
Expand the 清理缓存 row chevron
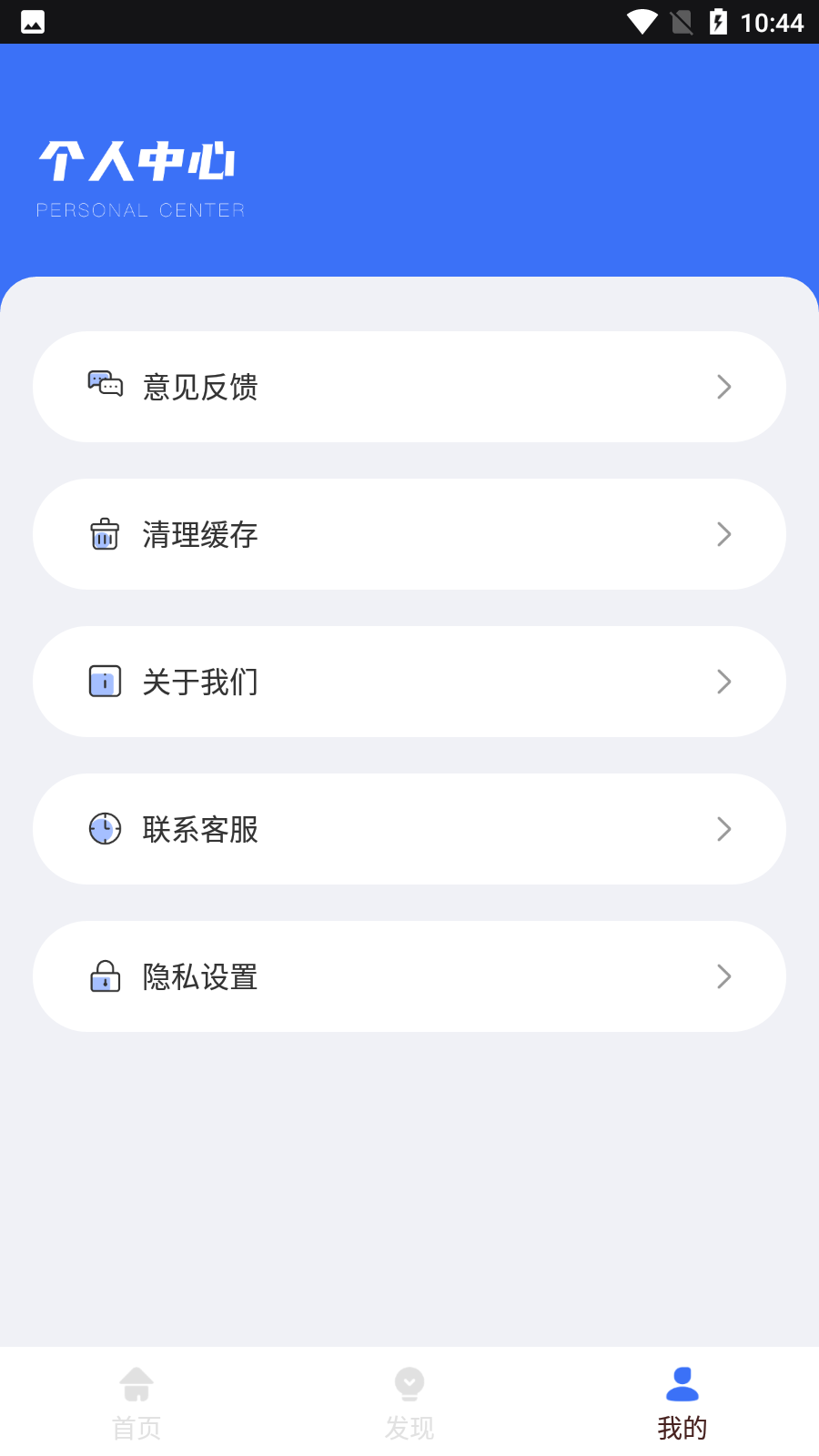[x=724, y=534]
